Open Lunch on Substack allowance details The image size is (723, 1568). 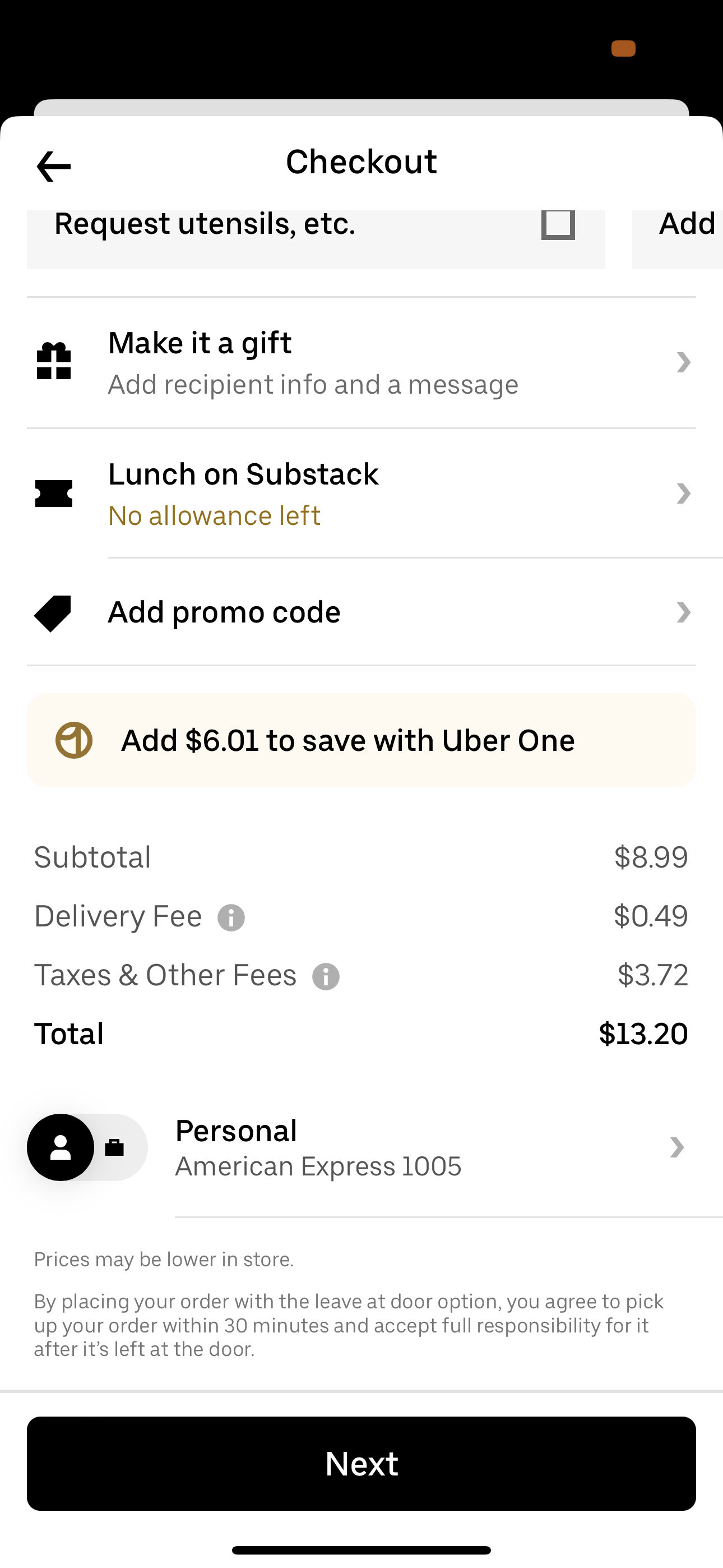[361, 493]
